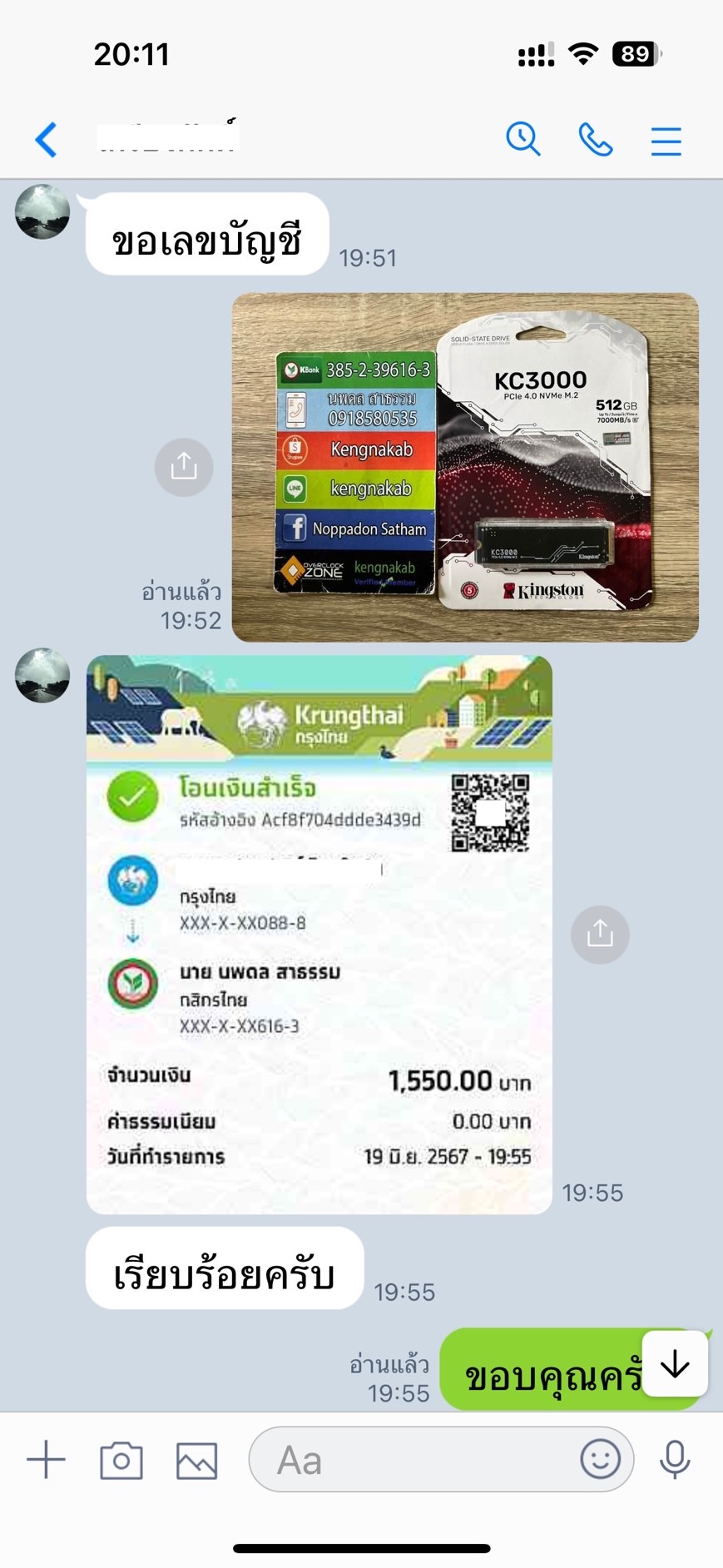Search within this chat
Screen dimensions: 723x1568
[x=523, y=139]
